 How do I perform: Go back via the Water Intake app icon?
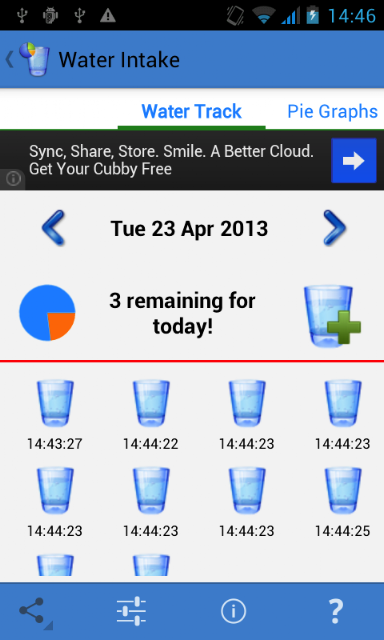27,60
